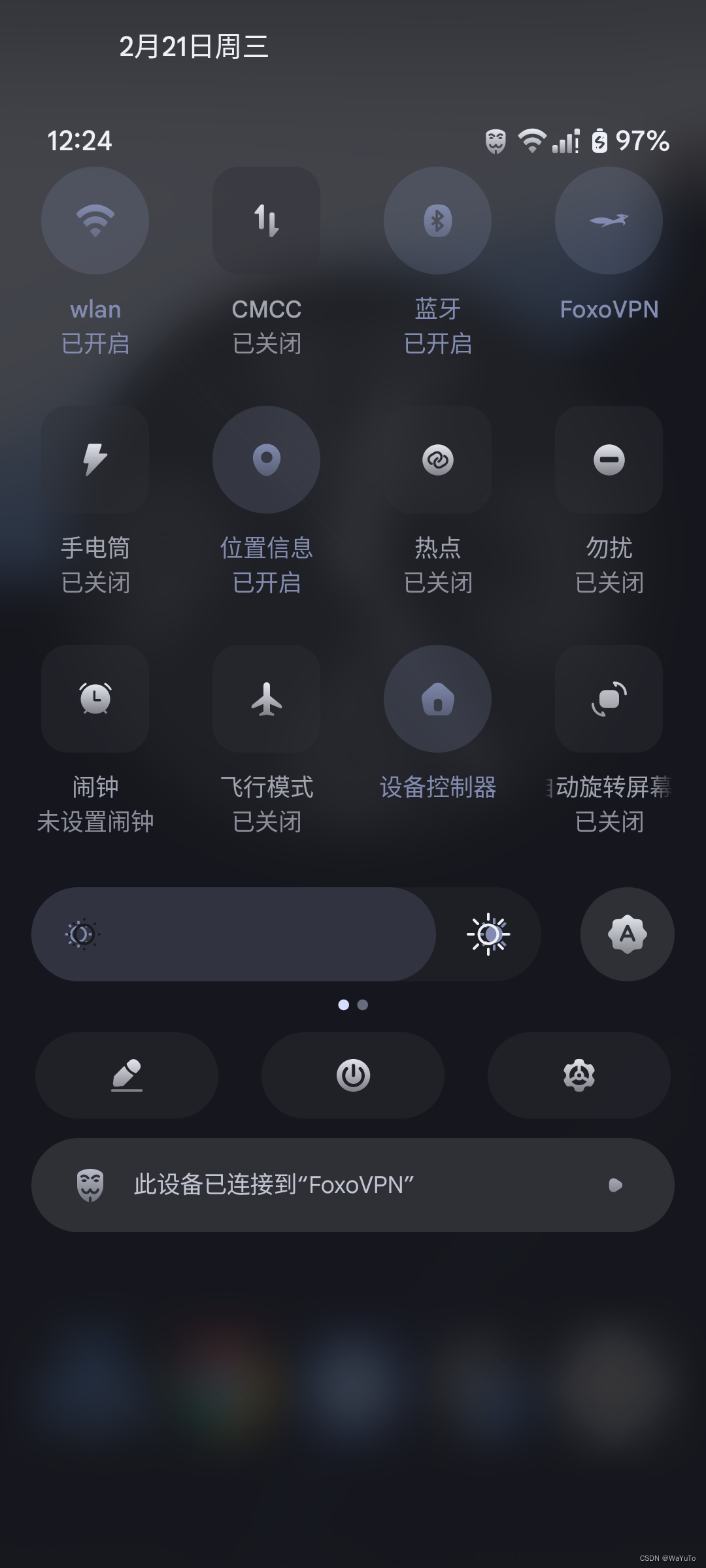706x1568 pixels.
Task: Enable 热点 hotspot
Action: coord(437,460)
